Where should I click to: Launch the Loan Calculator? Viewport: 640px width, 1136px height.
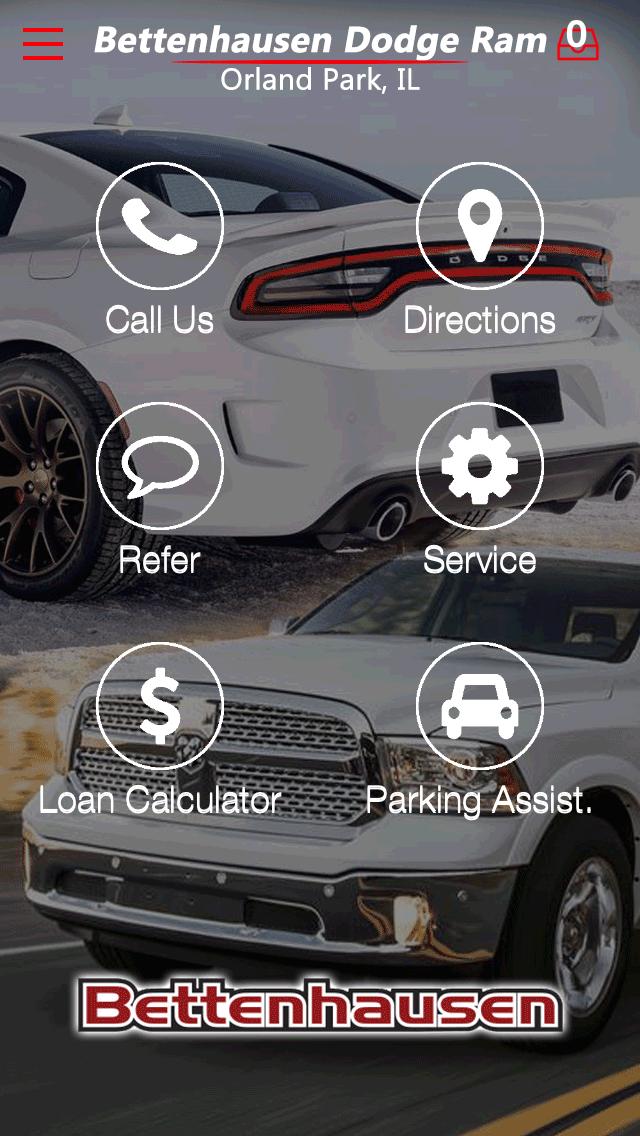(x=160, y=706)
